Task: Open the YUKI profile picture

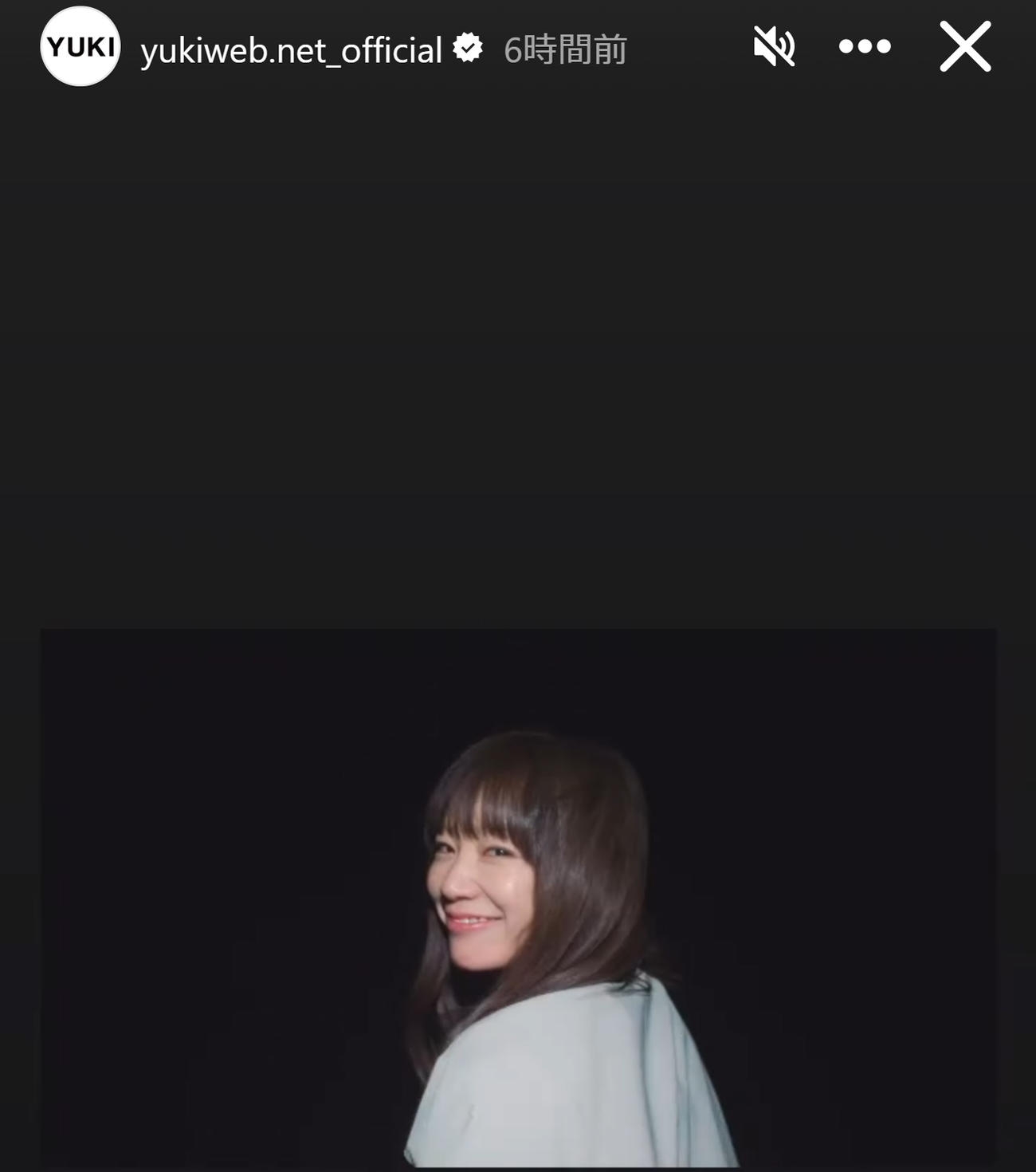Action: pos(80,47)
